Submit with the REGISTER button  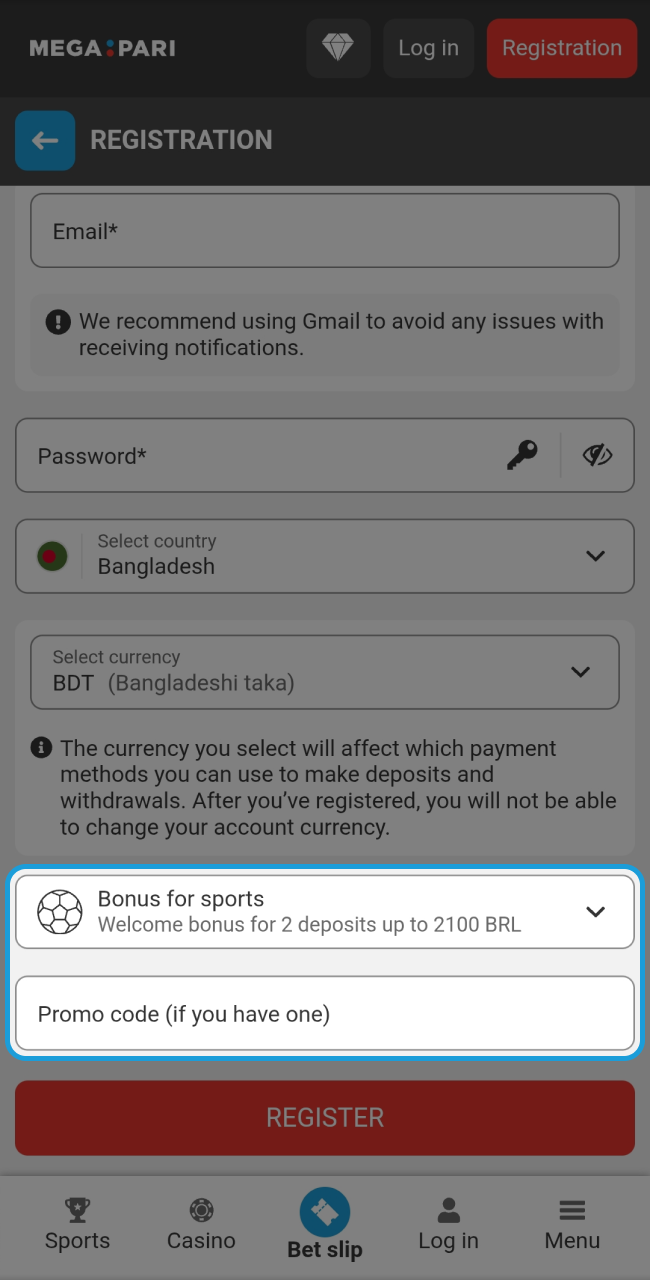click(x=324, y=1117)
